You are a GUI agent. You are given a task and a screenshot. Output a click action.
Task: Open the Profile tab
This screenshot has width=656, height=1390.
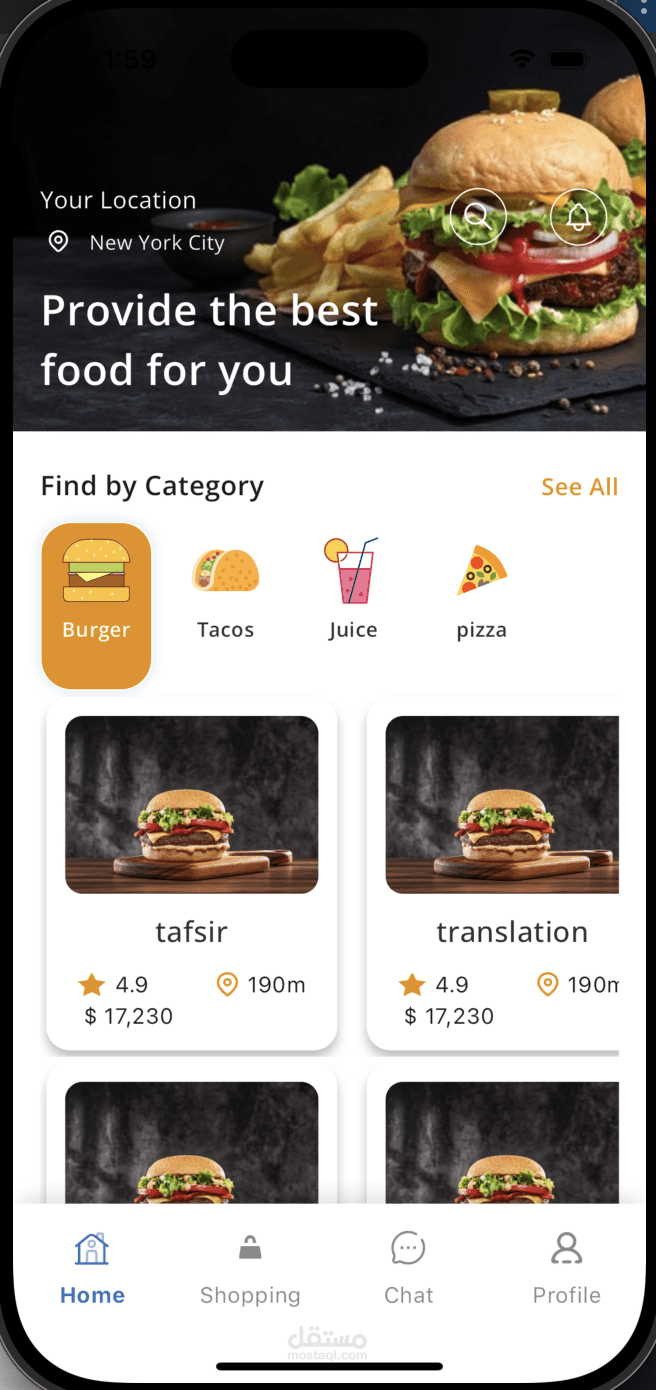tap(566, 1270)
